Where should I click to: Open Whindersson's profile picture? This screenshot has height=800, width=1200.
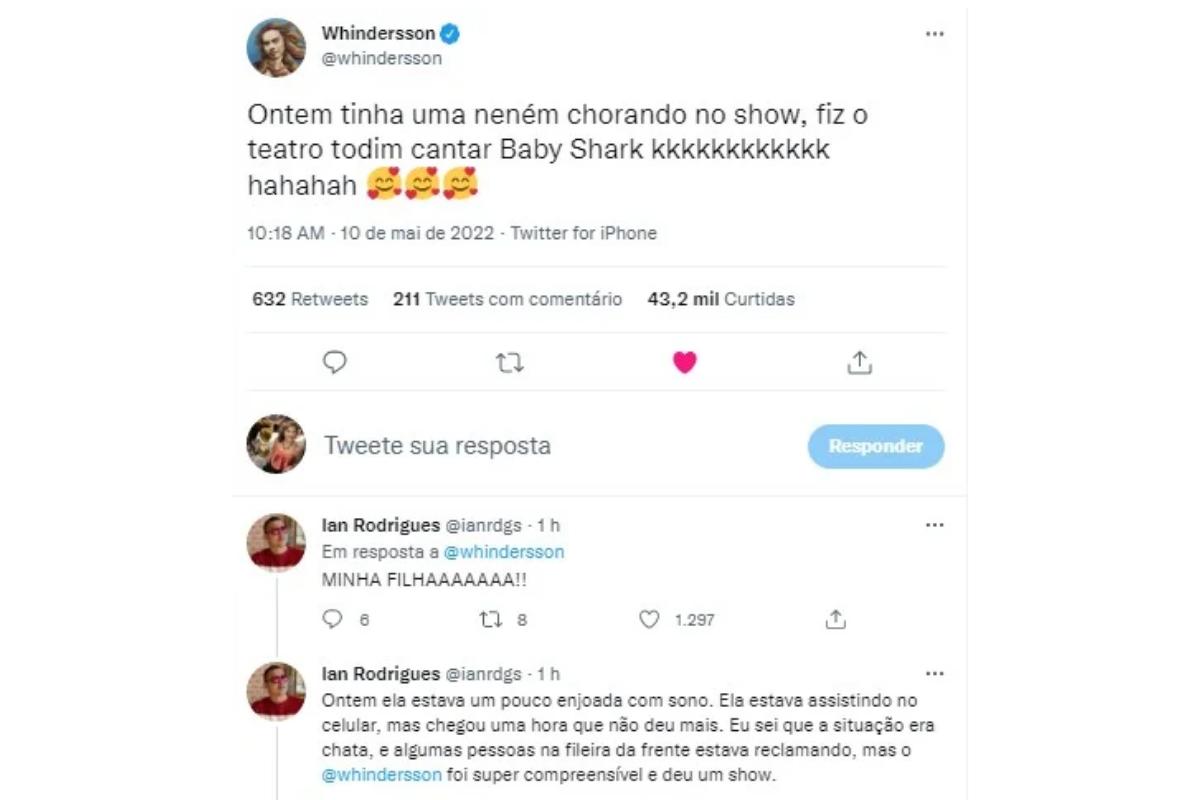276,47
